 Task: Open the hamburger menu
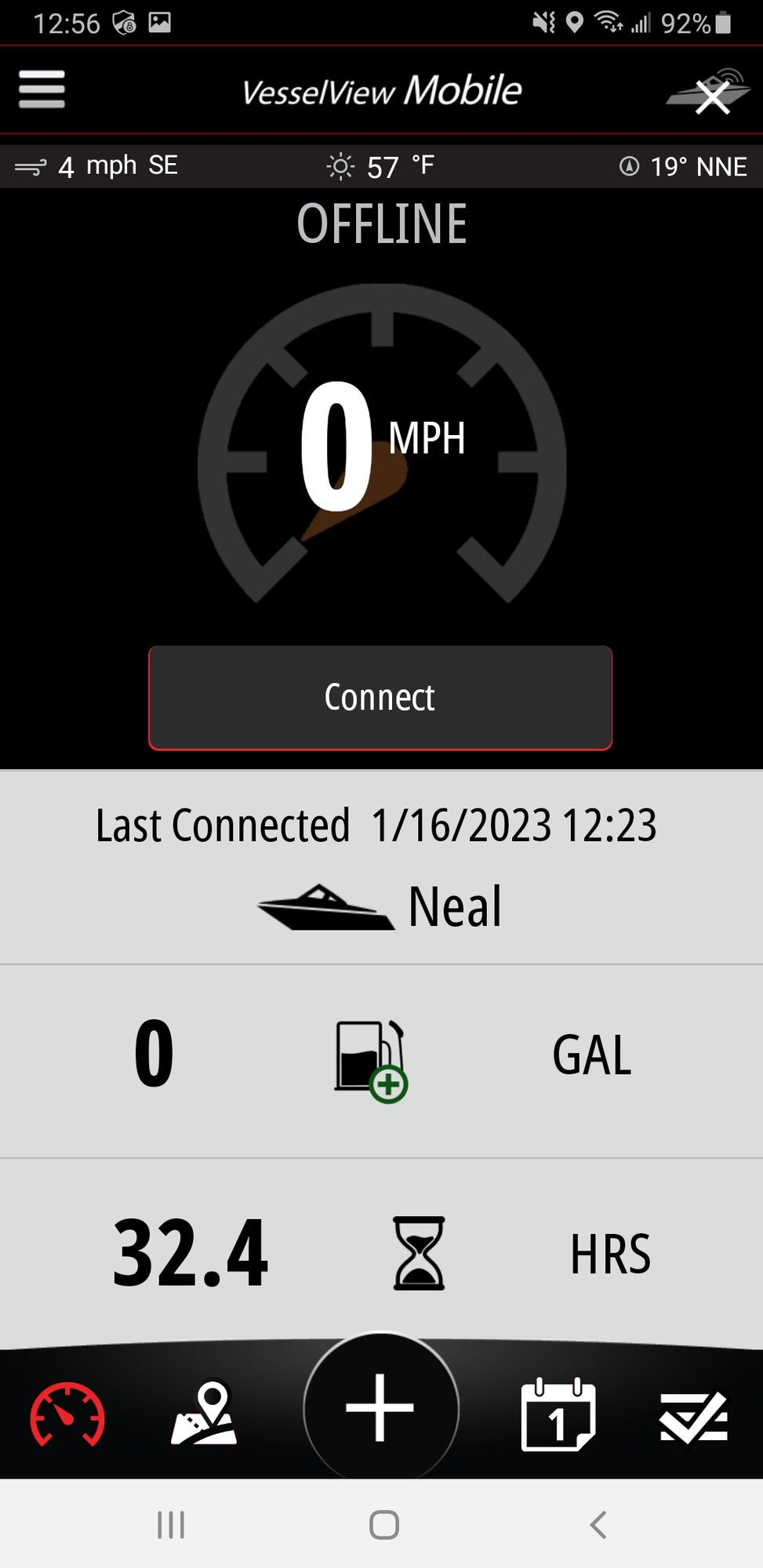coord(42,89)
